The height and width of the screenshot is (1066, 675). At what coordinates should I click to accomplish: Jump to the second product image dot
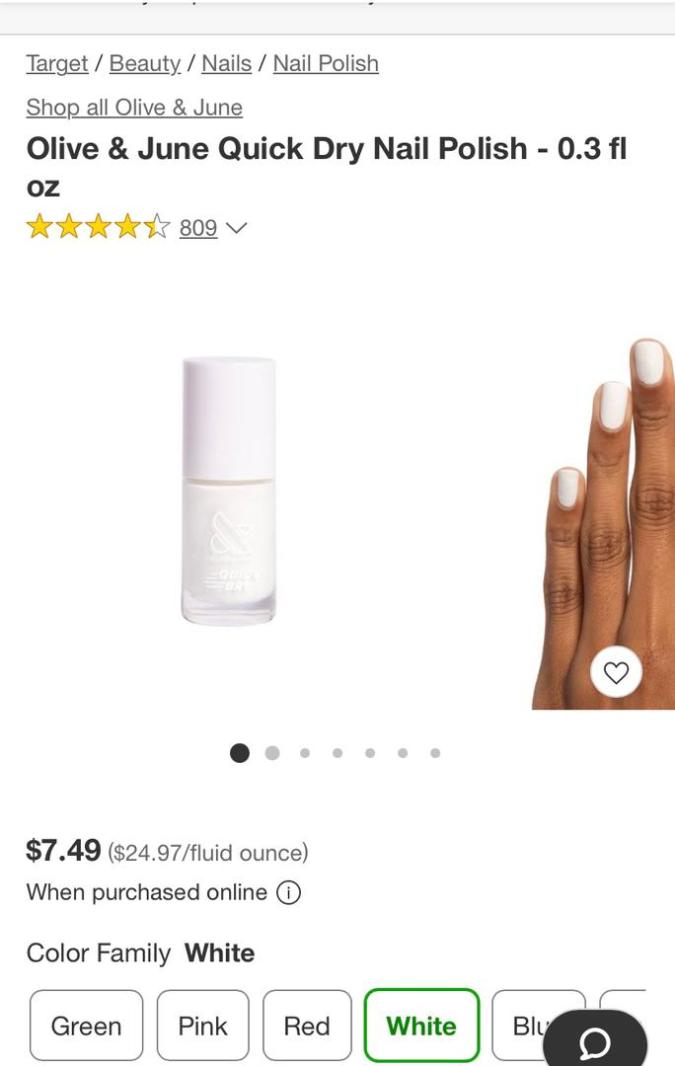(272, 753)
